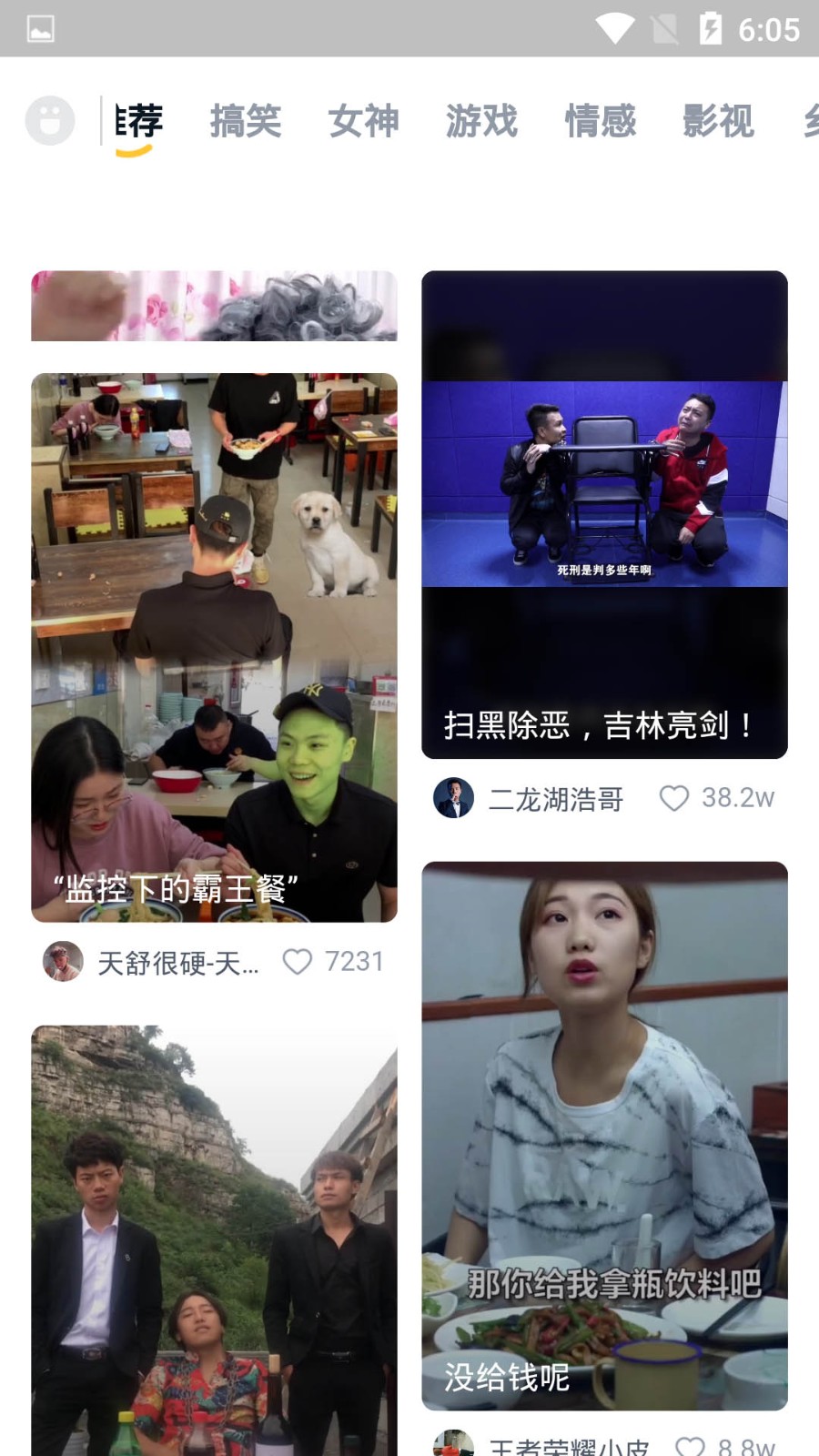
Task: Switch to the 搞笑 tab
Action: click(246, 122)
